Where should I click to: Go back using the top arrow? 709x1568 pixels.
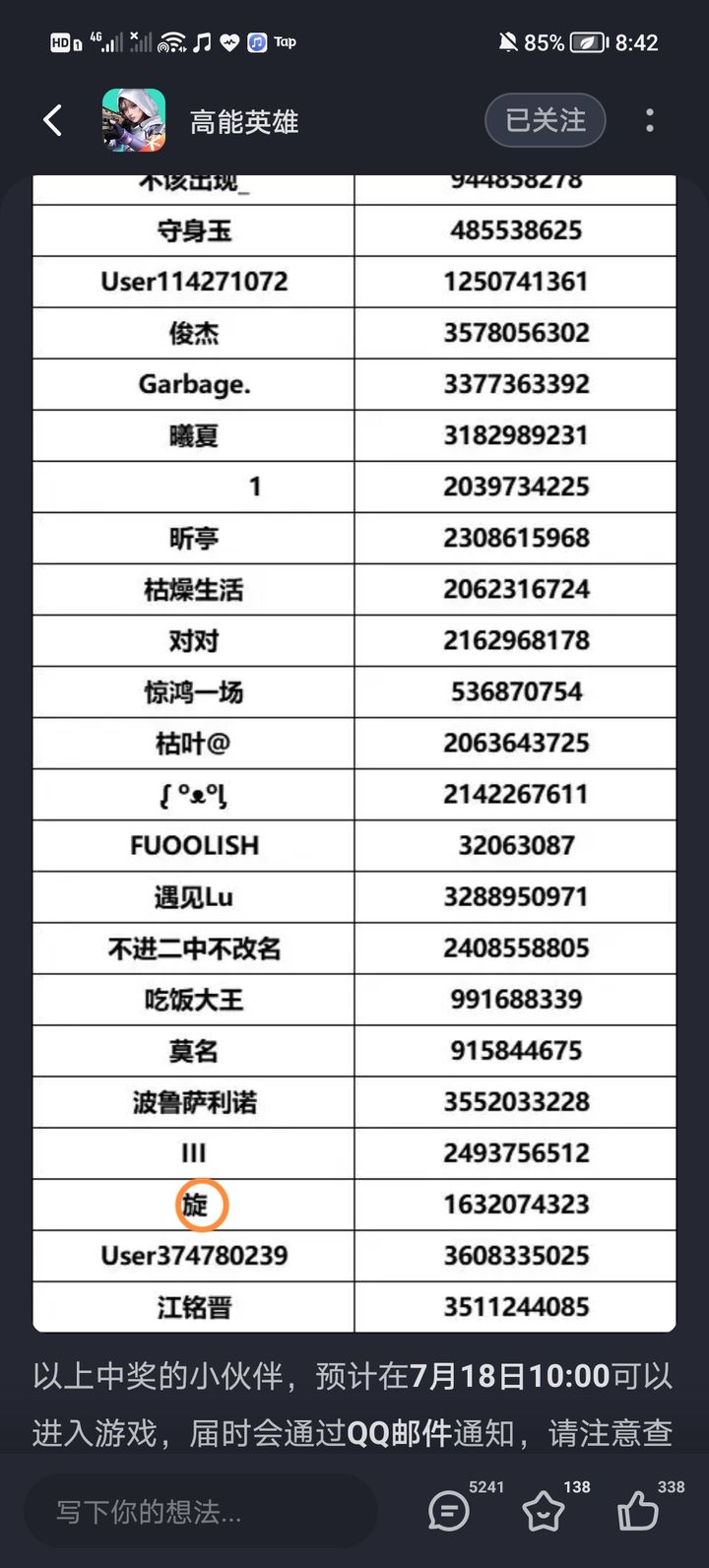53,121
